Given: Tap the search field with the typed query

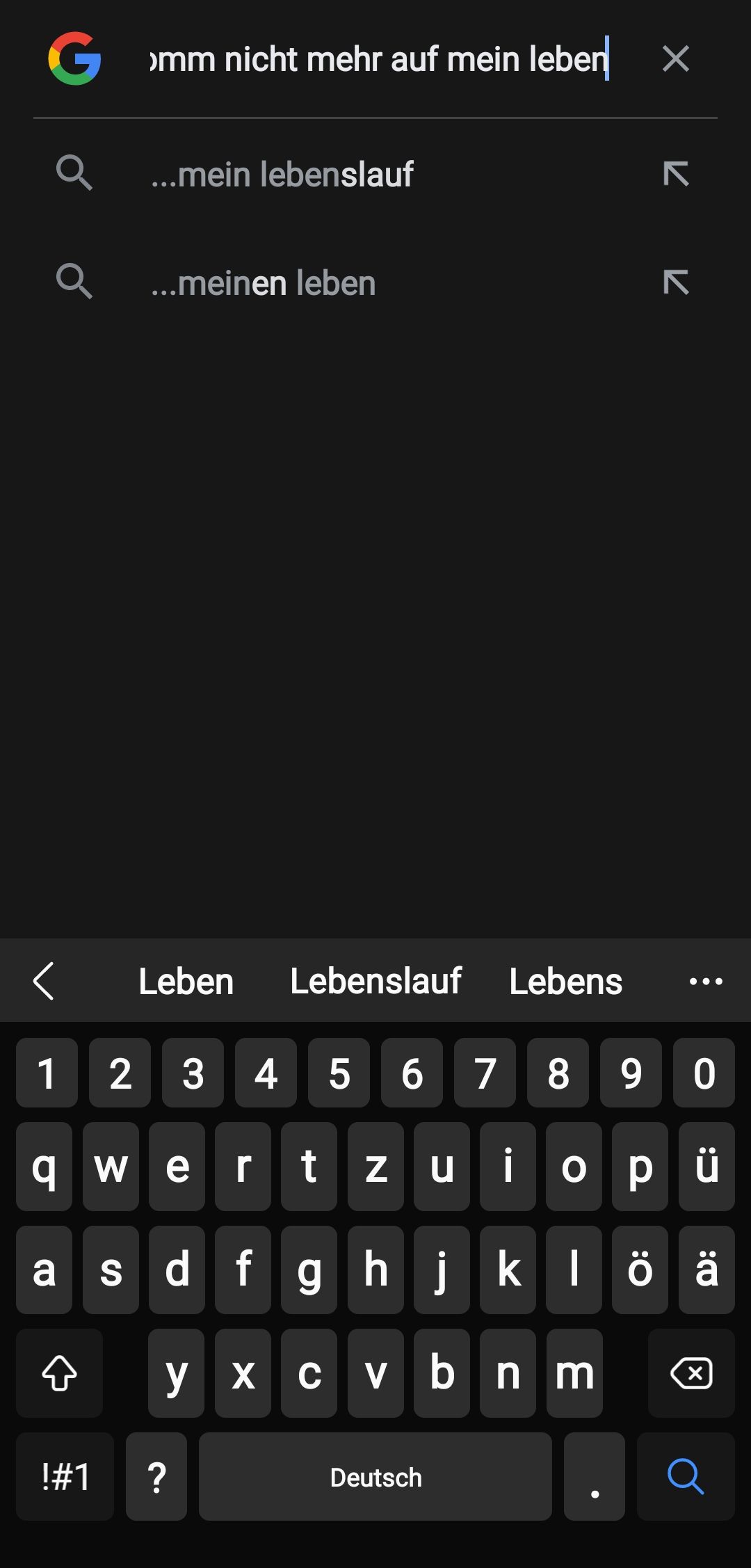Looking at the screenshot, I should [379, 59].
